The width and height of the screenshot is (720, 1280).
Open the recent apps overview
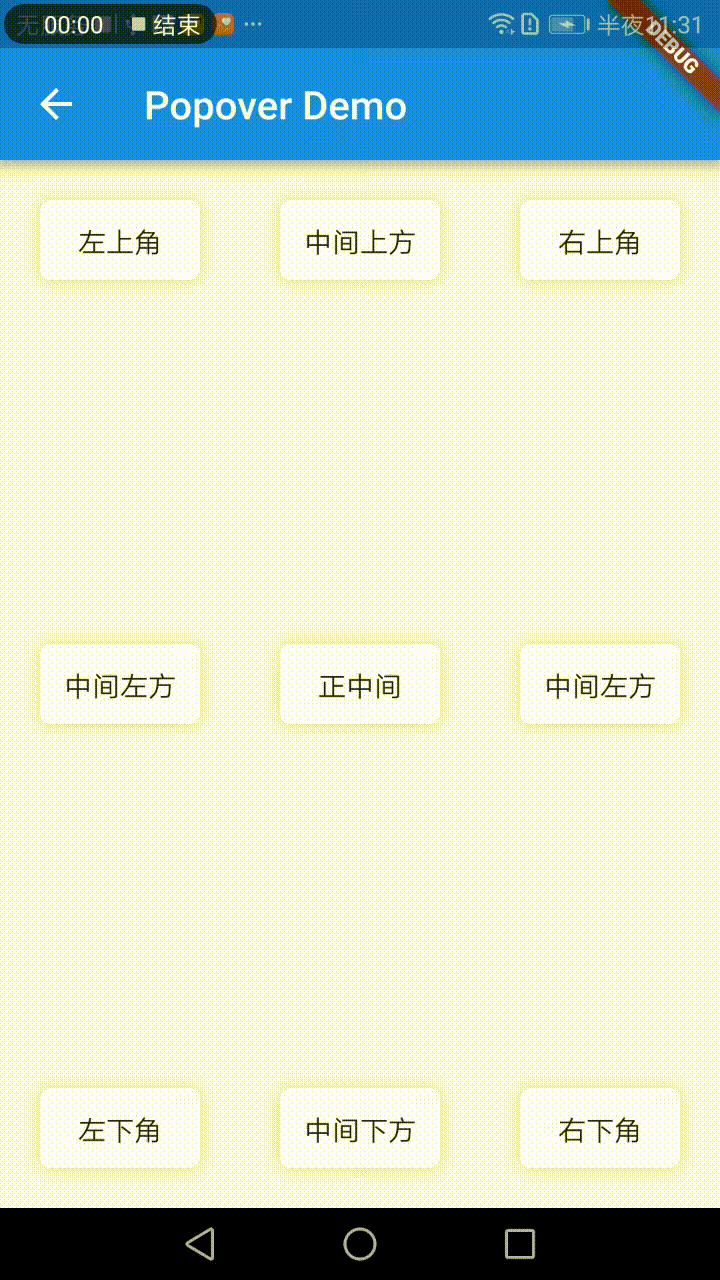coord(520,1244)
